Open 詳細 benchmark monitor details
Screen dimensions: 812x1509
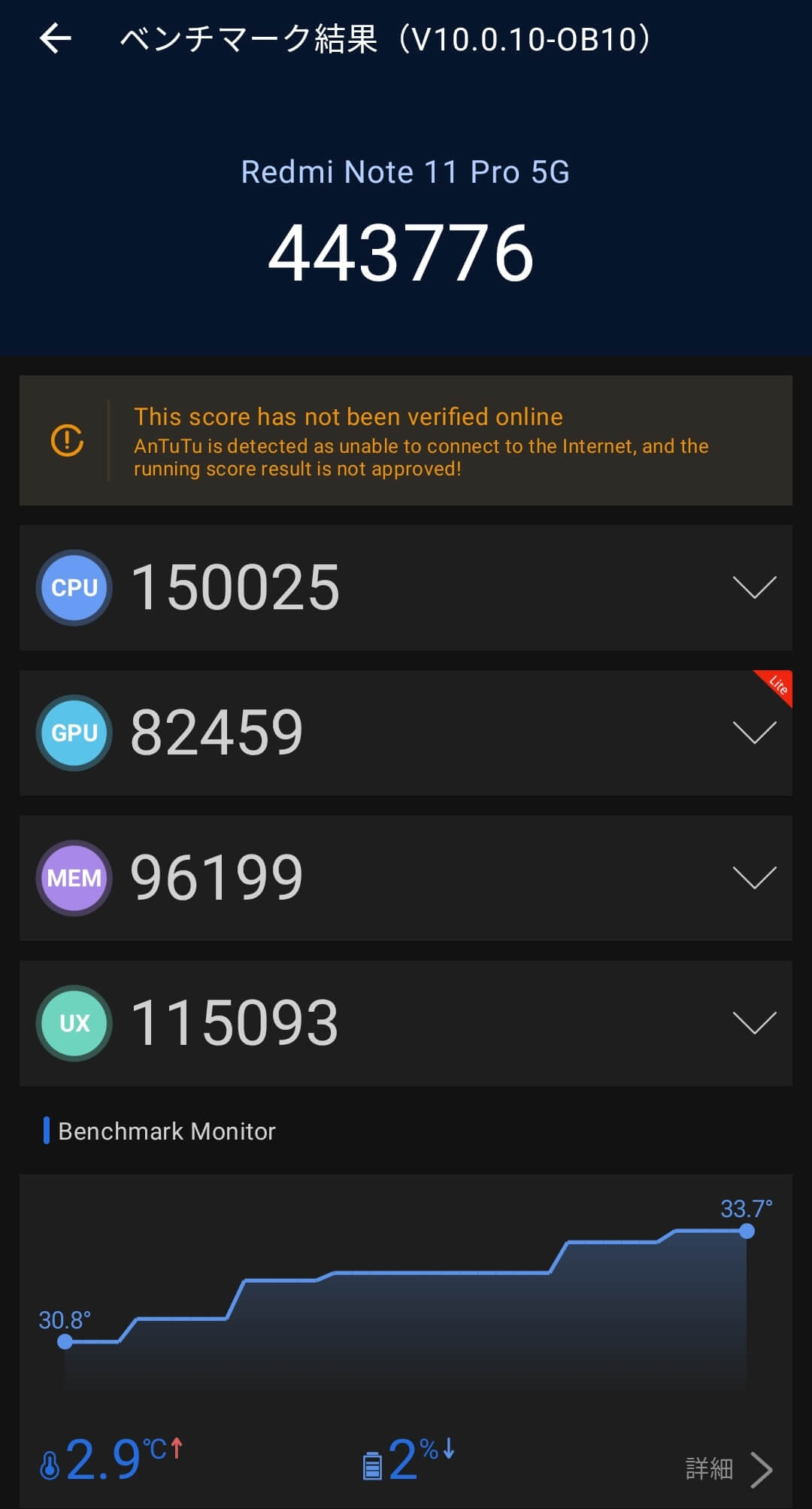pos(729,1469)
